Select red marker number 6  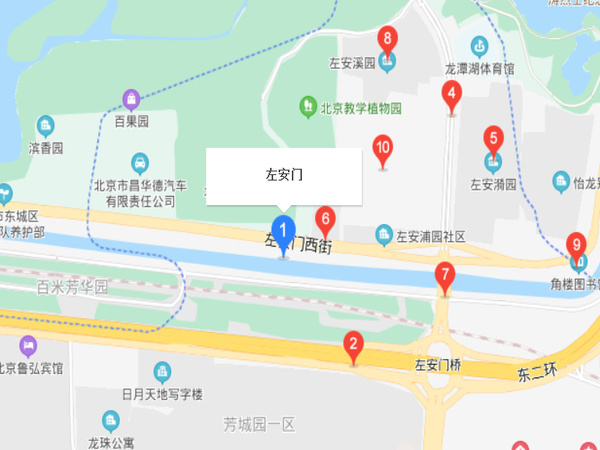coord(324,218)
